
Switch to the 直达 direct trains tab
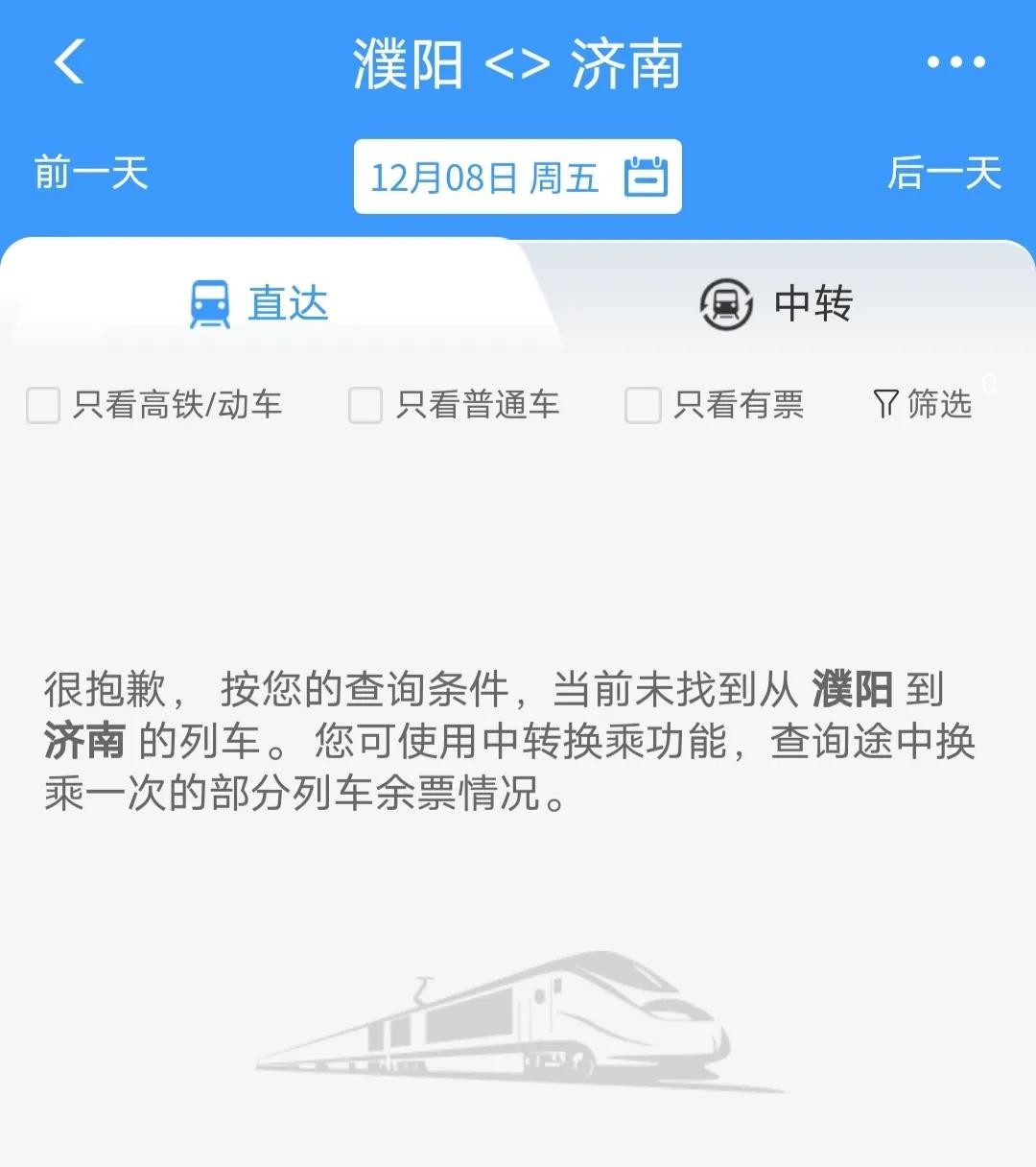pyautogui.click(x=259, y=304)
